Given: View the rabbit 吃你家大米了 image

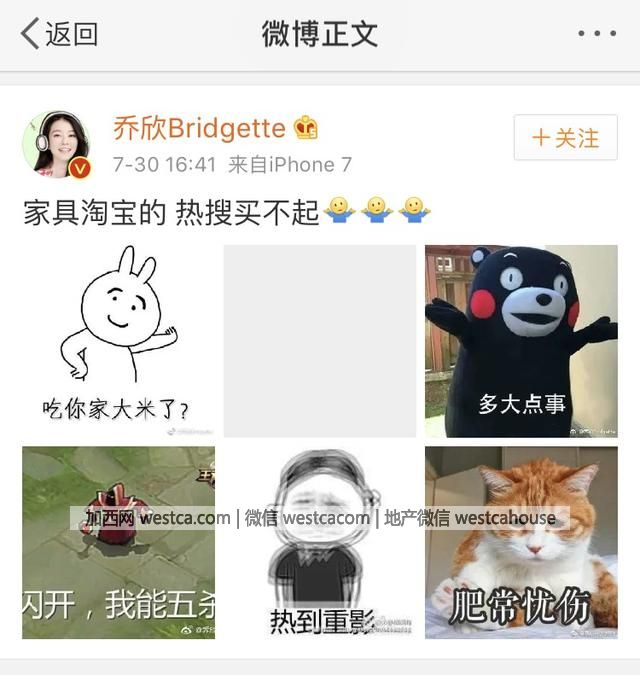Looking at the screenshot, I should 118,340.
